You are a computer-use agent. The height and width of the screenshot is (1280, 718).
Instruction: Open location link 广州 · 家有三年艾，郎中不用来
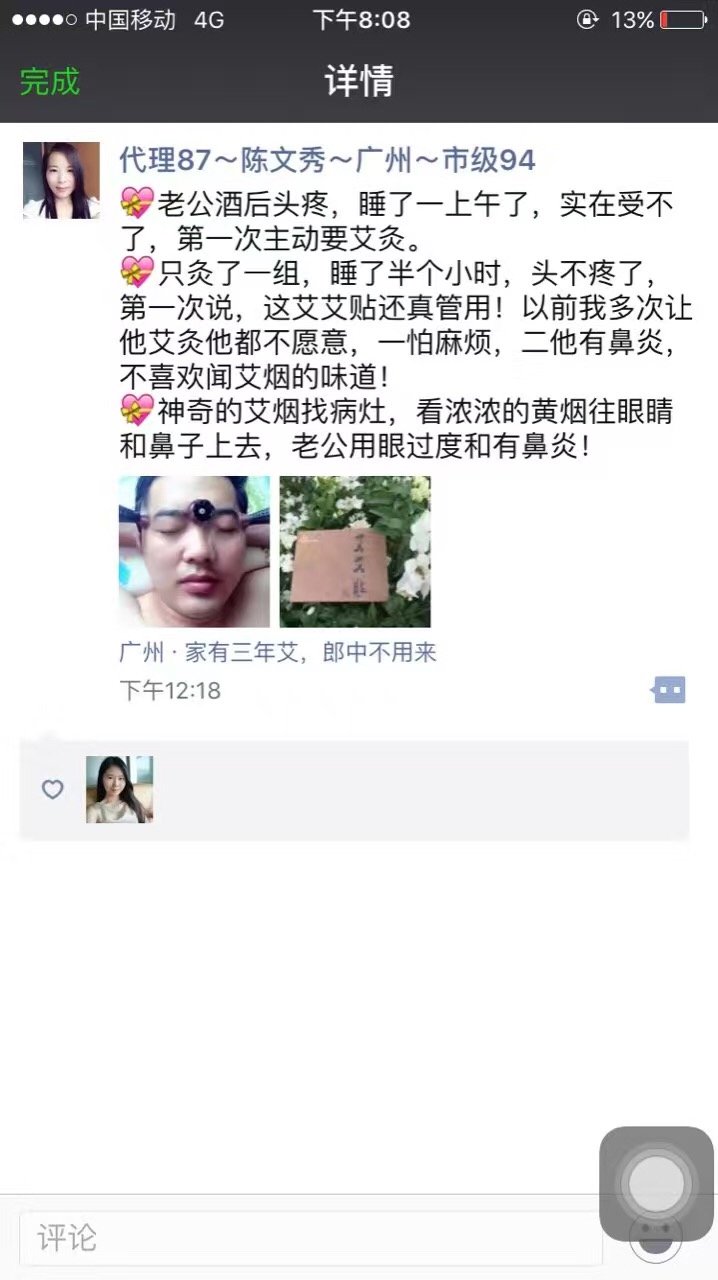pyautogui.click(x=277, y=653)
